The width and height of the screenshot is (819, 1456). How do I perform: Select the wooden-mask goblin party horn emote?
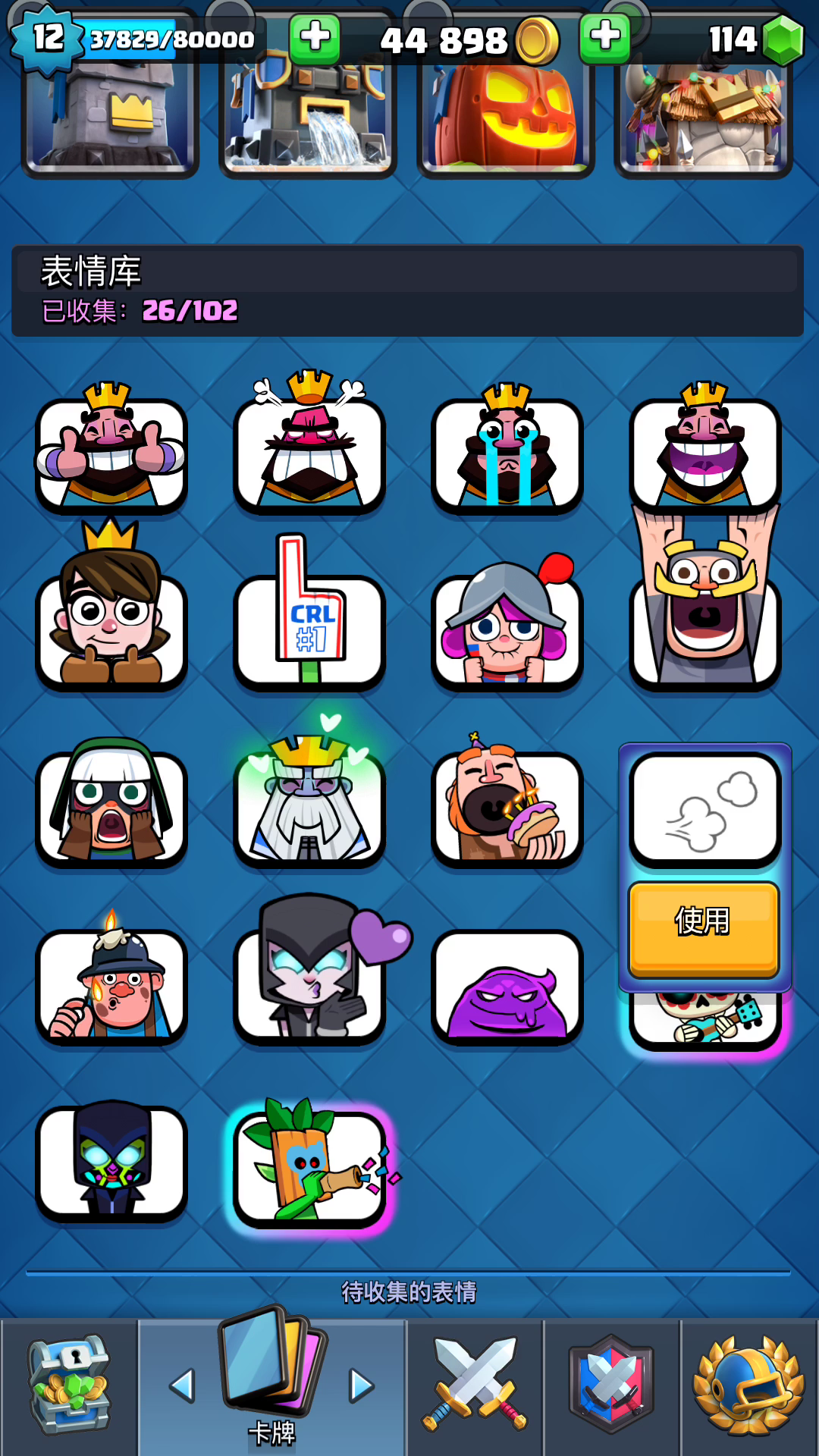coord(309,1164)
